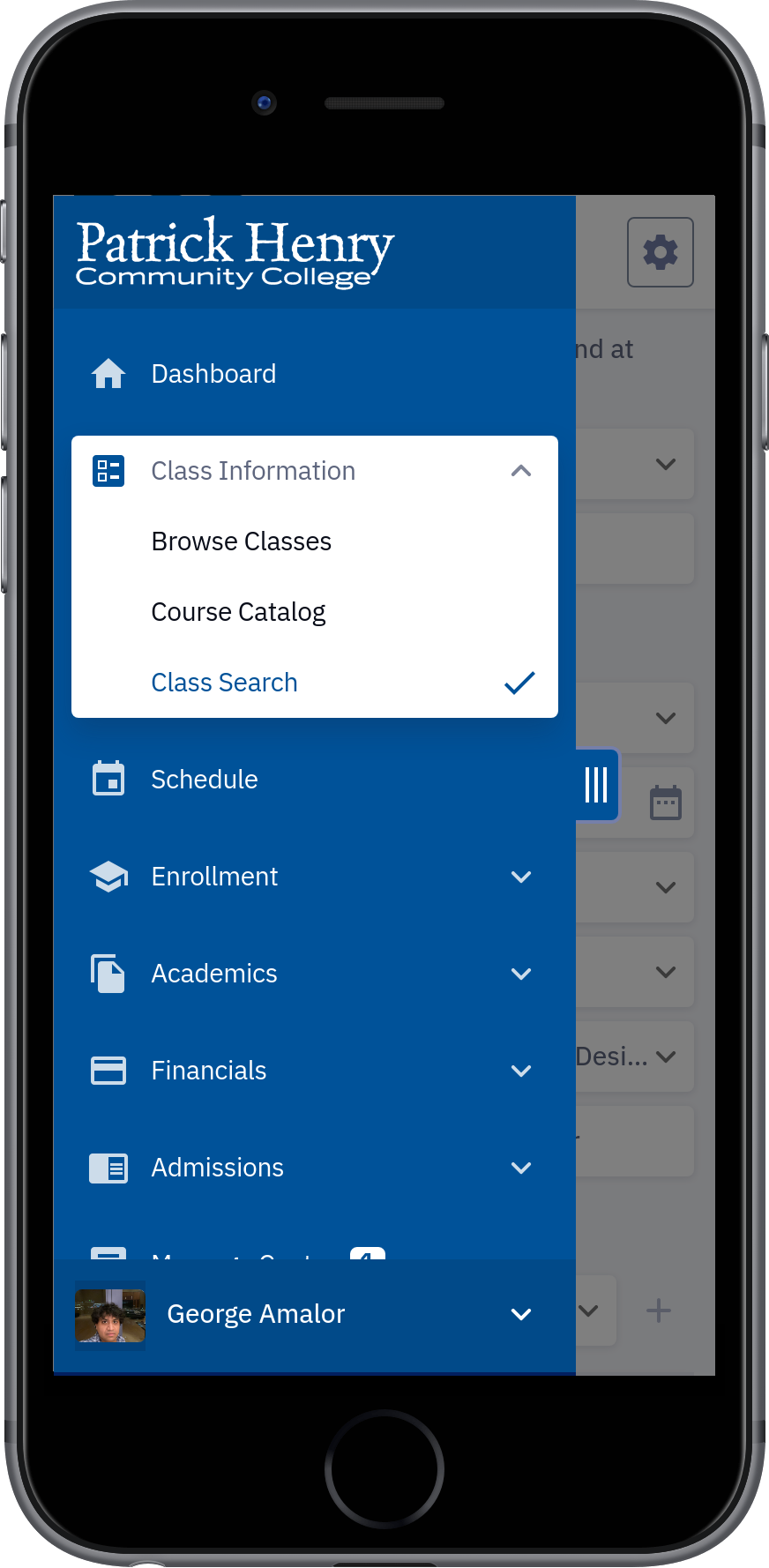Collapse the Class Information section
This screenshot has height=1568, width=769.
[x=314, y=471]
